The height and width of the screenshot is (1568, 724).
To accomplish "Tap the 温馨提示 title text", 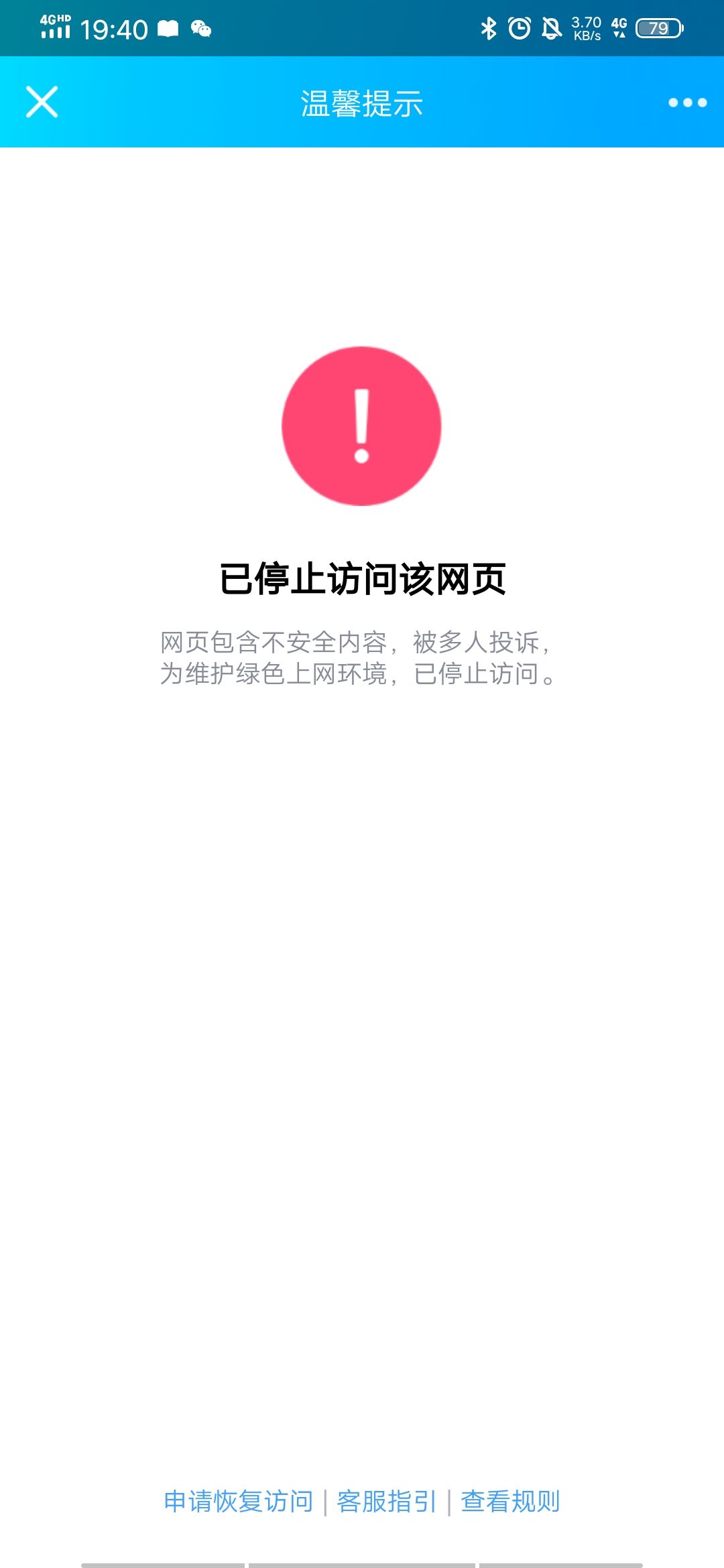I will 362,103.
